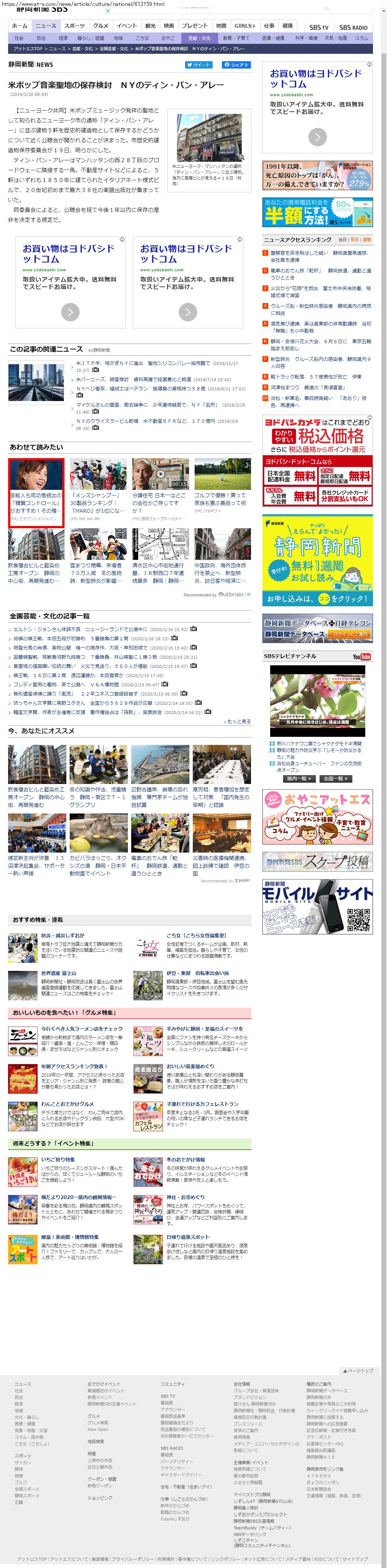Open the 静岡新聞データベース login banner
Viewport: 387px width, 1568px height.
pyautogui.click(x=317, y=629)
